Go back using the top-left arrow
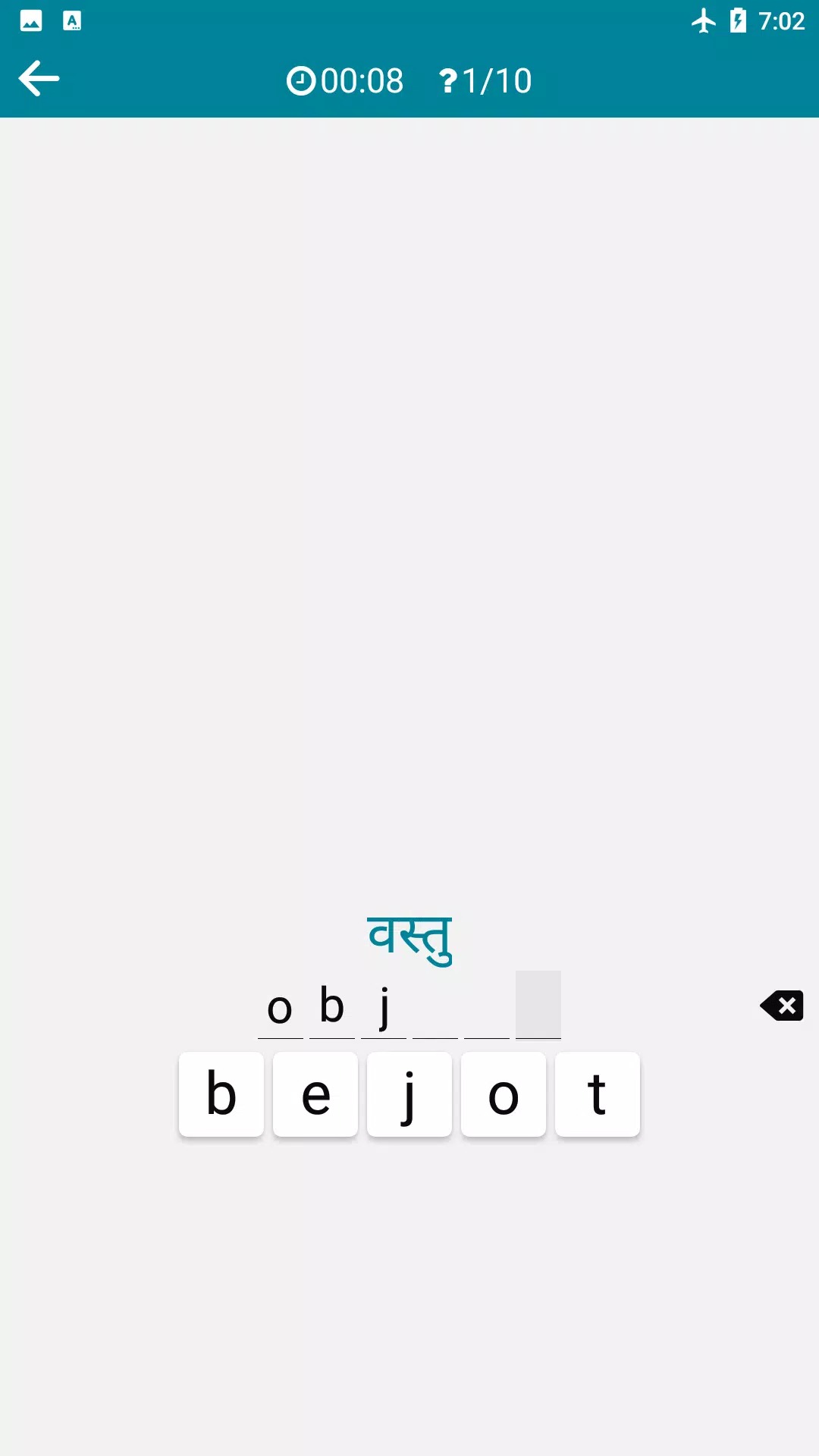Viewport: 819px width, 1456px height. coord(39,79)
